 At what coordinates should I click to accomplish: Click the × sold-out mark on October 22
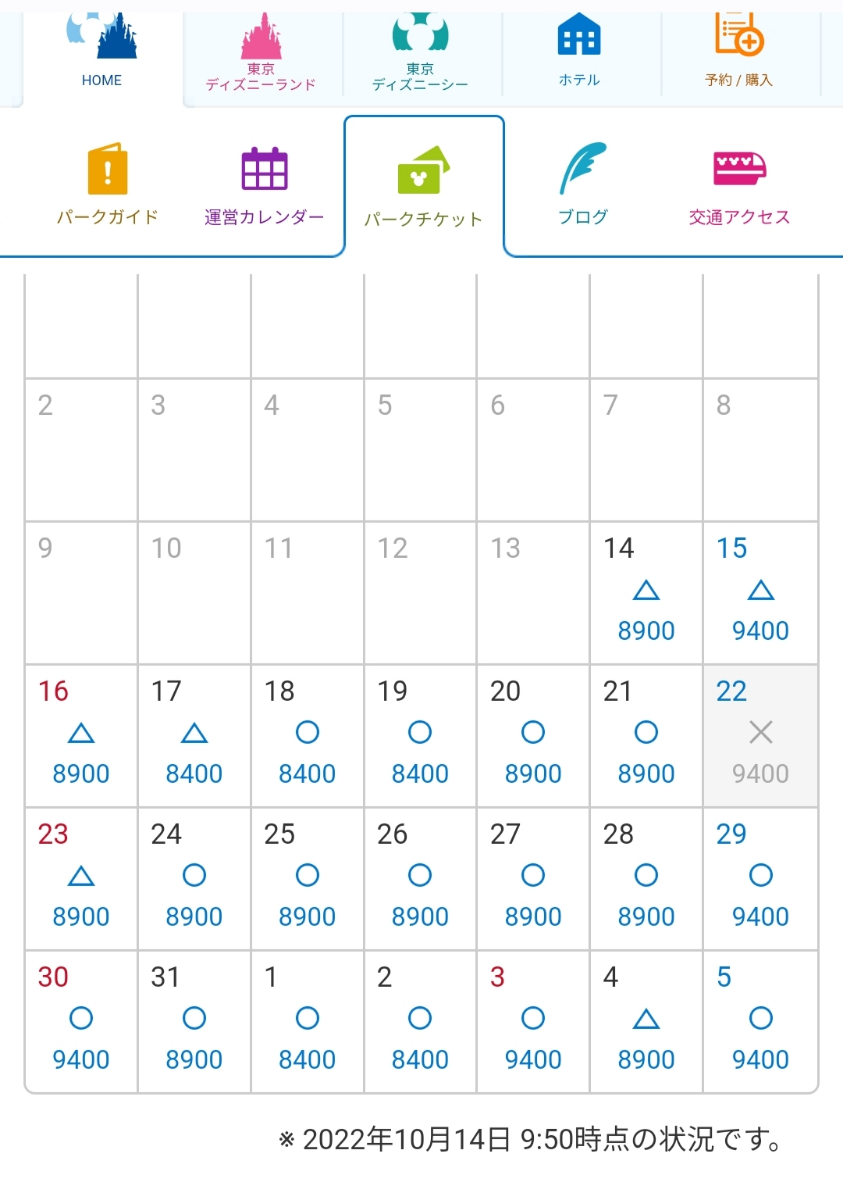(760, 732)
